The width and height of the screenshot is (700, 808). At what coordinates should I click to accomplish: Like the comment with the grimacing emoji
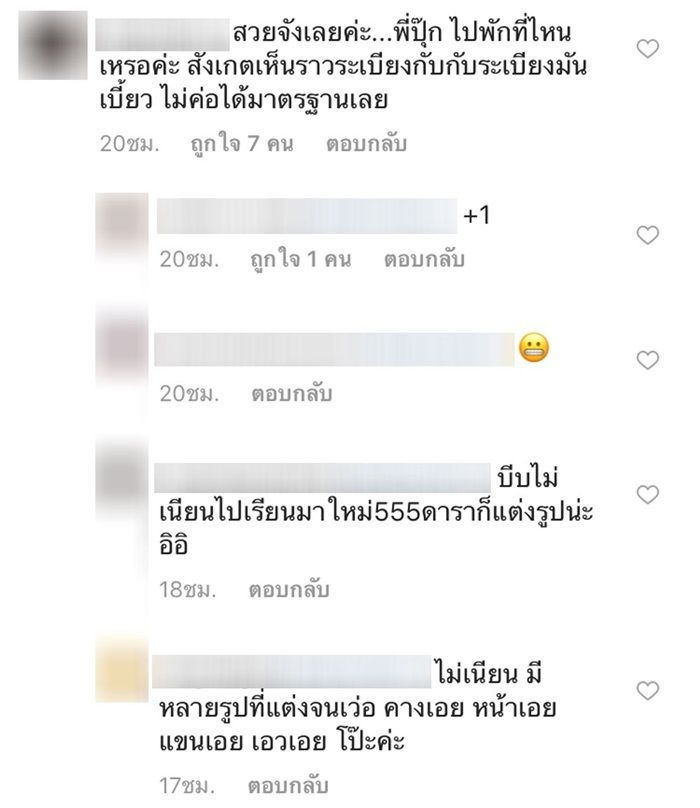(x=648, y=360)
